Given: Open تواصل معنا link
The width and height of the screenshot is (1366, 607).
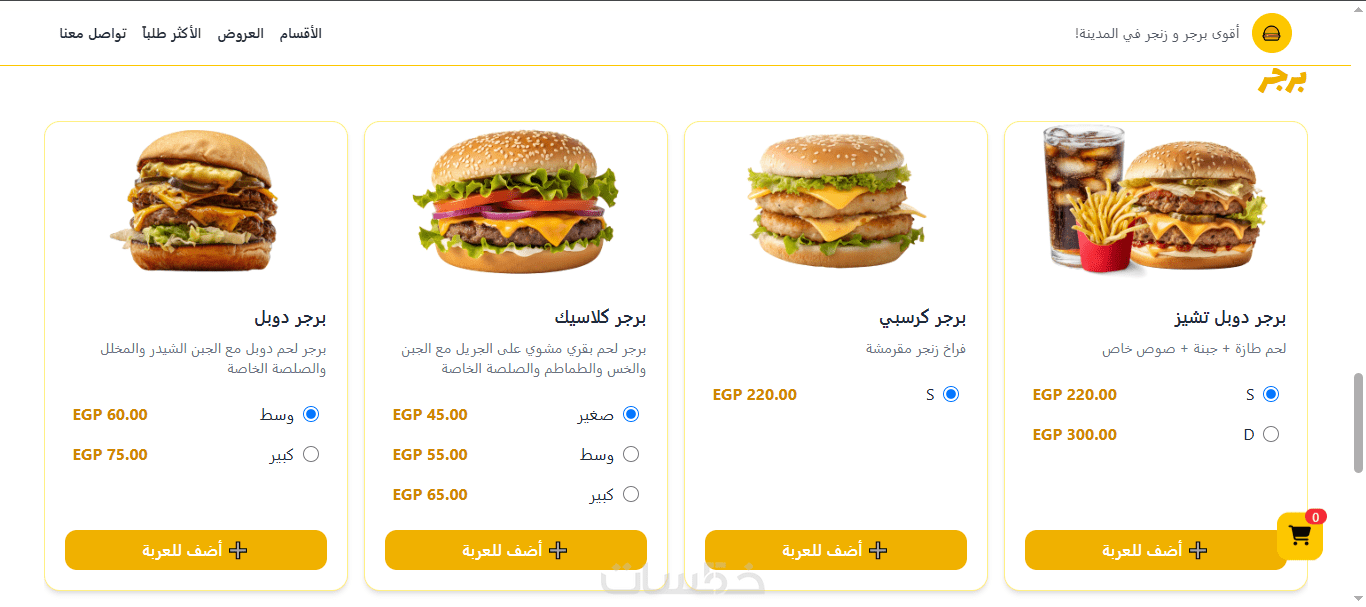Looking at the screenshot, I should point(93,34).
